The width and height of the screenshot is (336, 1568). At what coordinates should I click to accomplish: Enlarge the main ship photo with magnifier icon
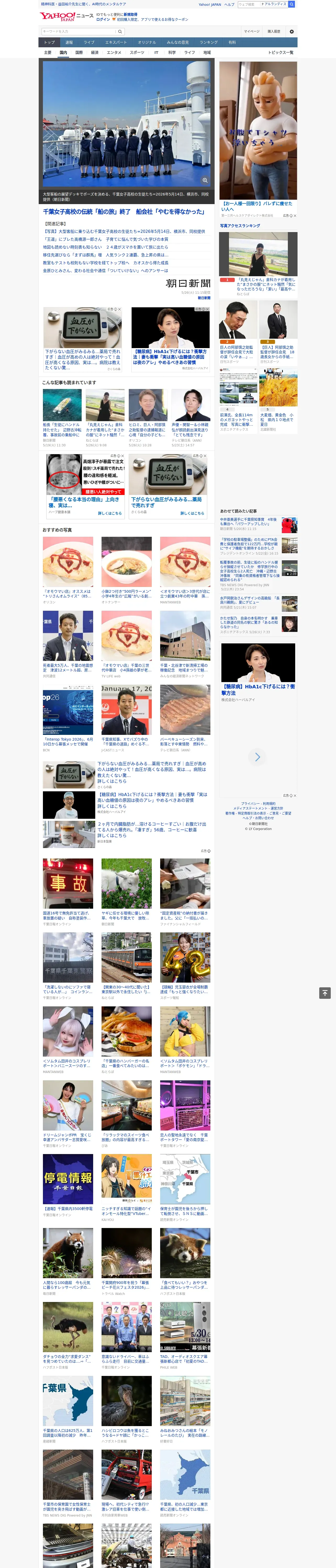[x=205, y=180]
